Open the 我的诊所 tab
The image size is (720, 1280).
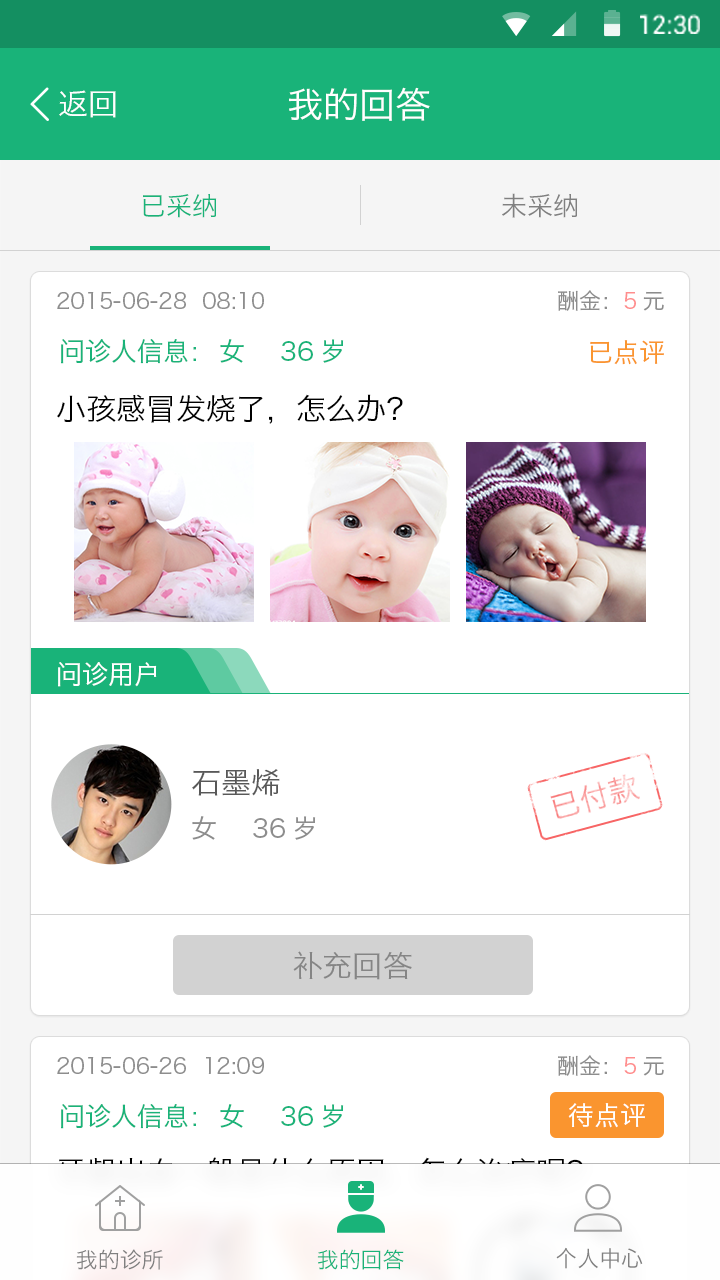pyautogui.click(x=120, y=1225)
